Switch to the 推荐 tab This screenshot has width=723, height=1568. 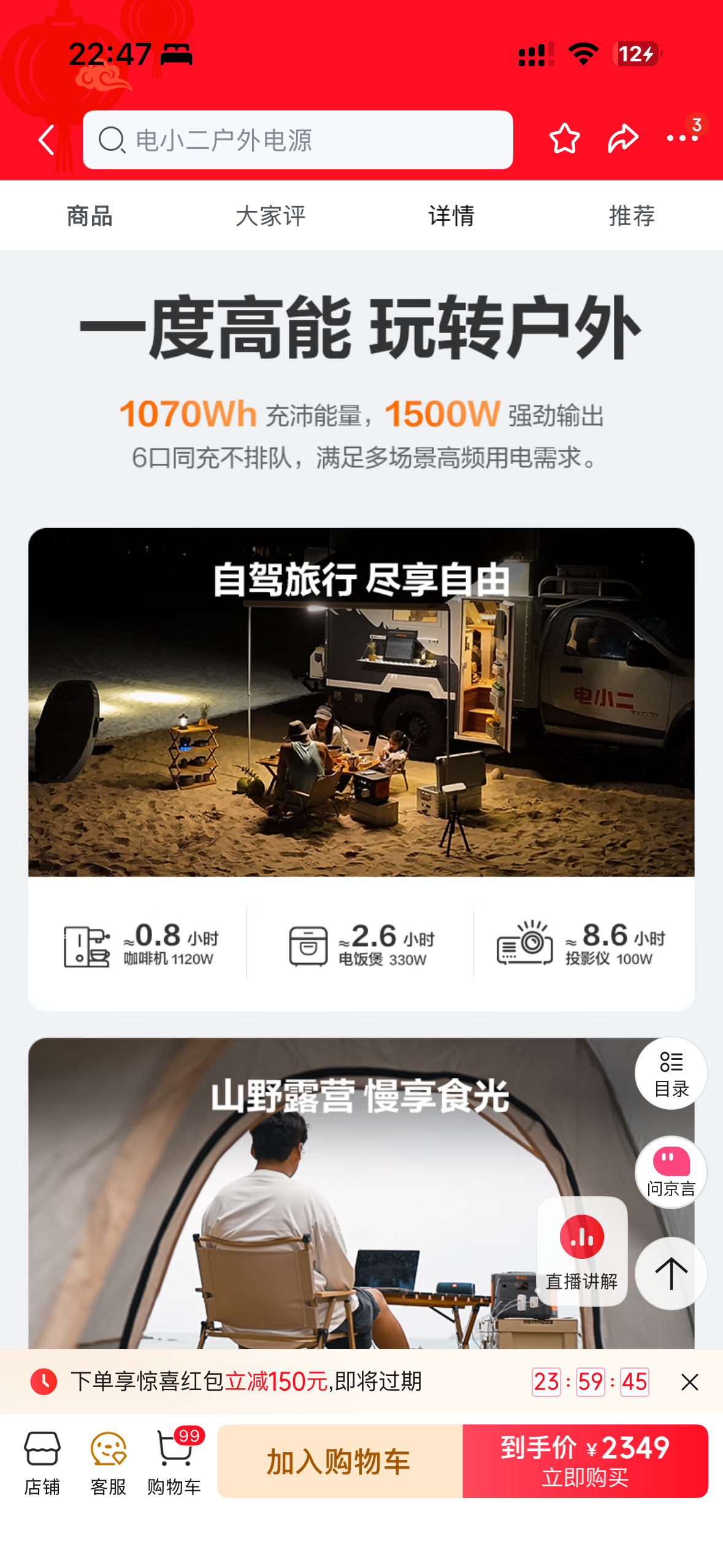[632, 216]
